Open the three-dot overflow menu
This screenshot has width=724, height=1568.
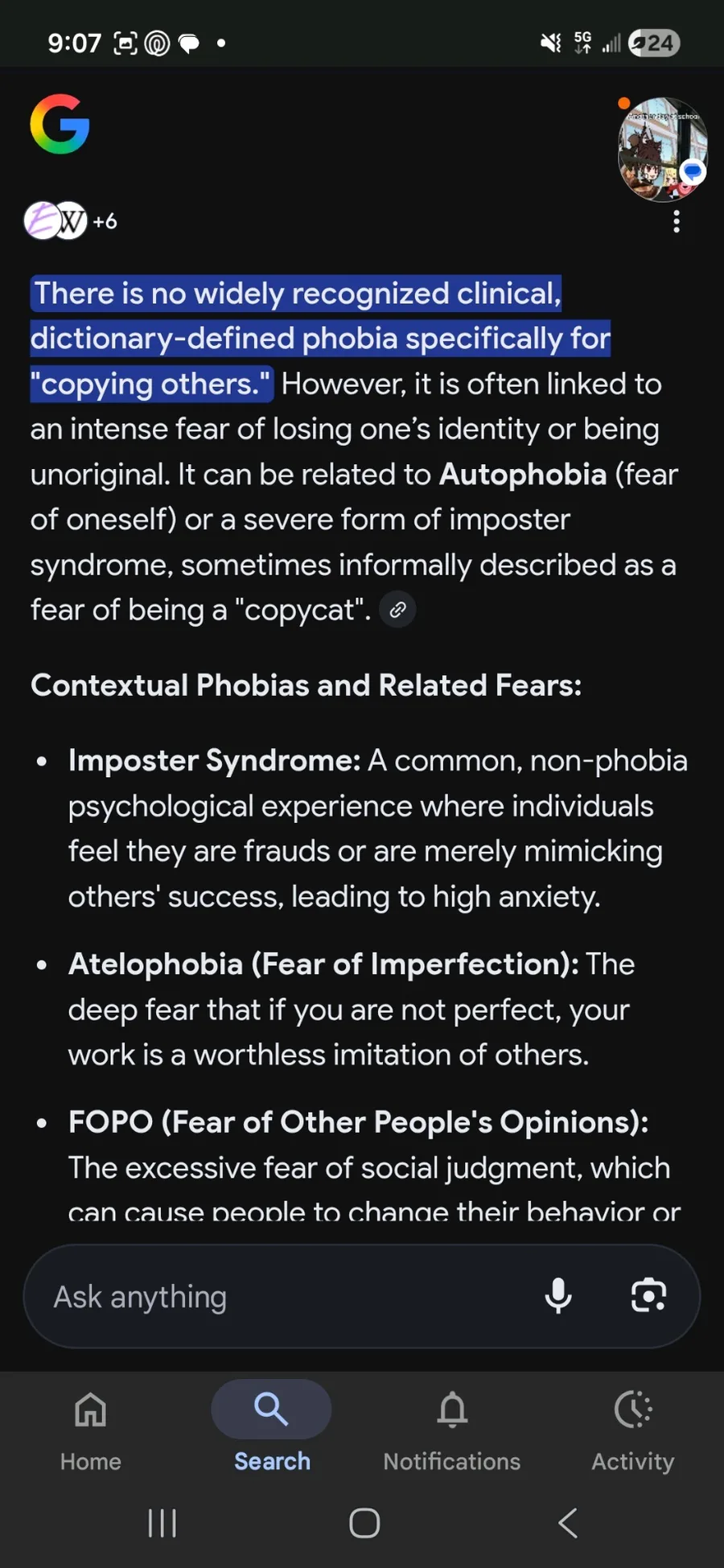click(677, 221)
